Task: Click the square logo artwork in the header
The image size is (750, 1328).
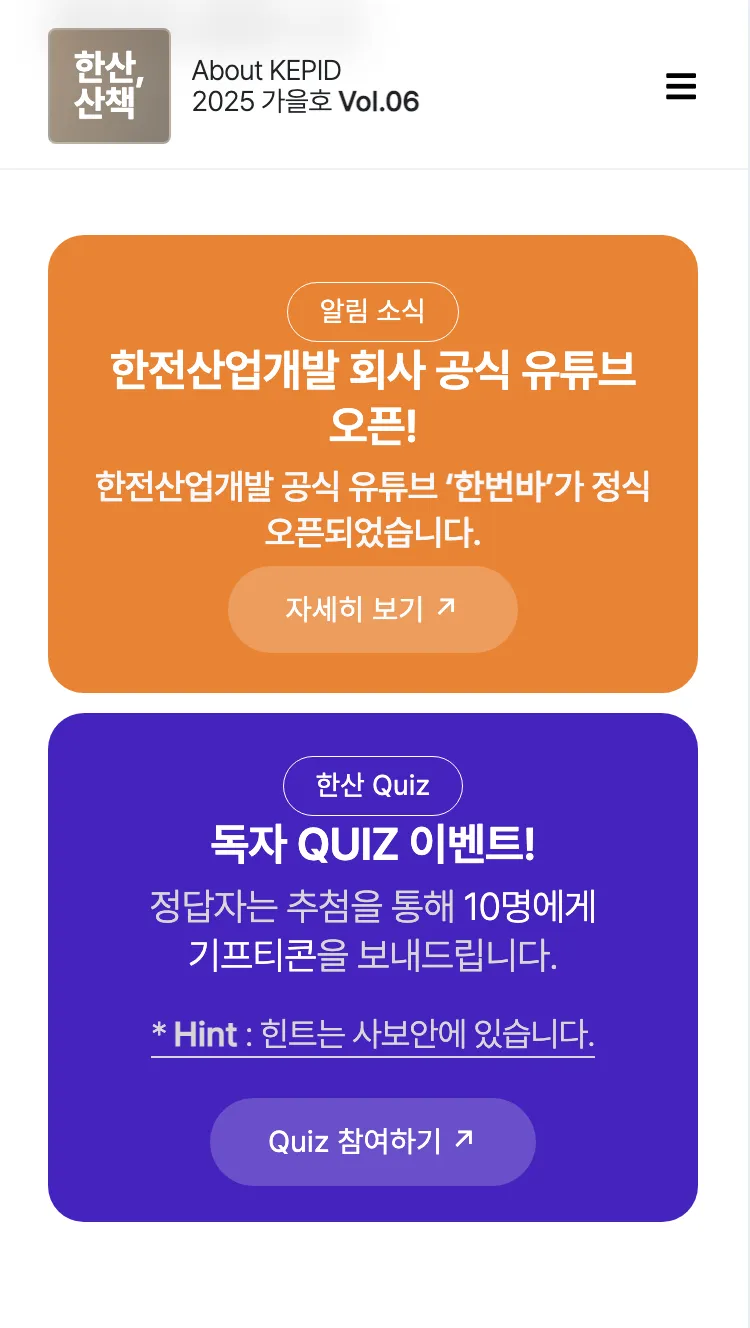Action: point(109,88)
